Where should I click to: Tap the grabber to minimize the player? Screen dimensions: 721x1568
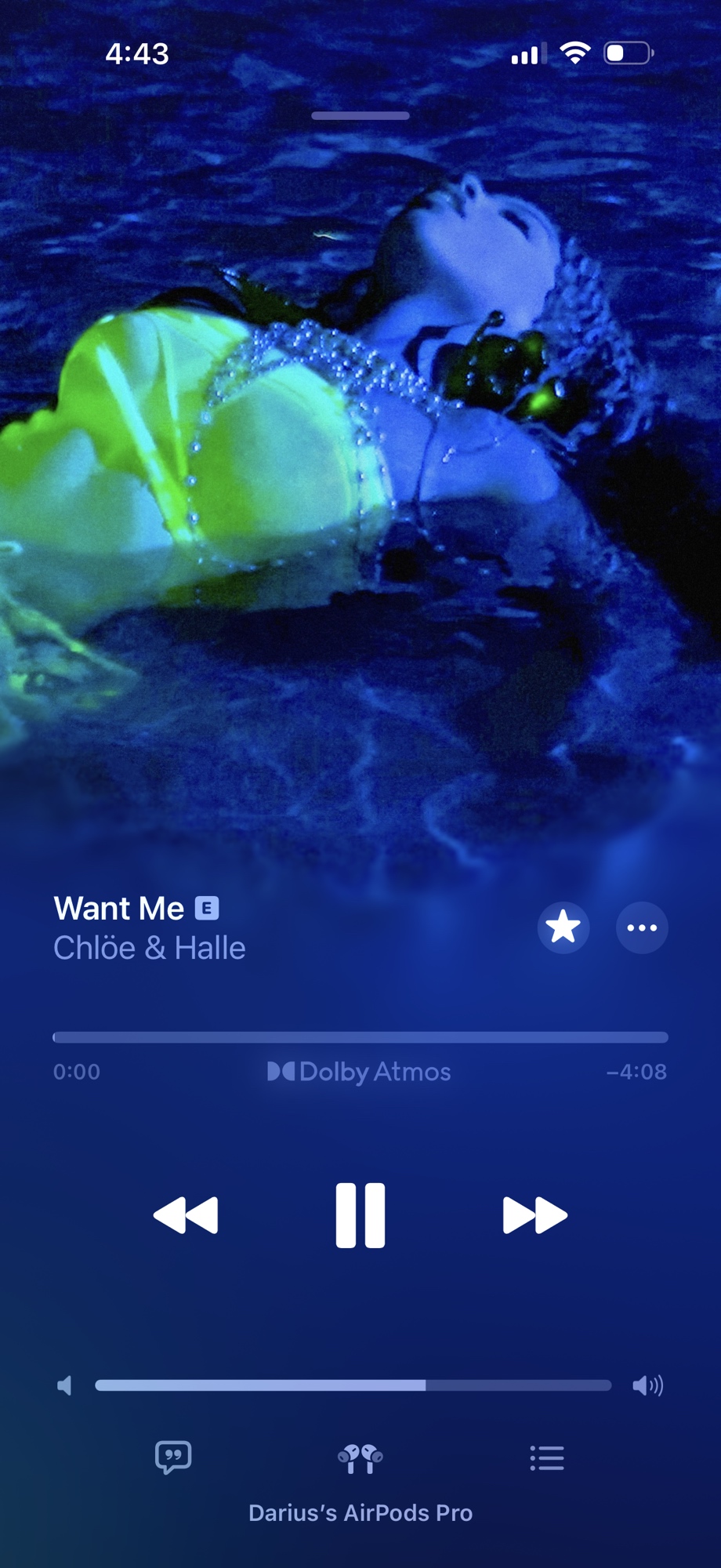point(360,116)
